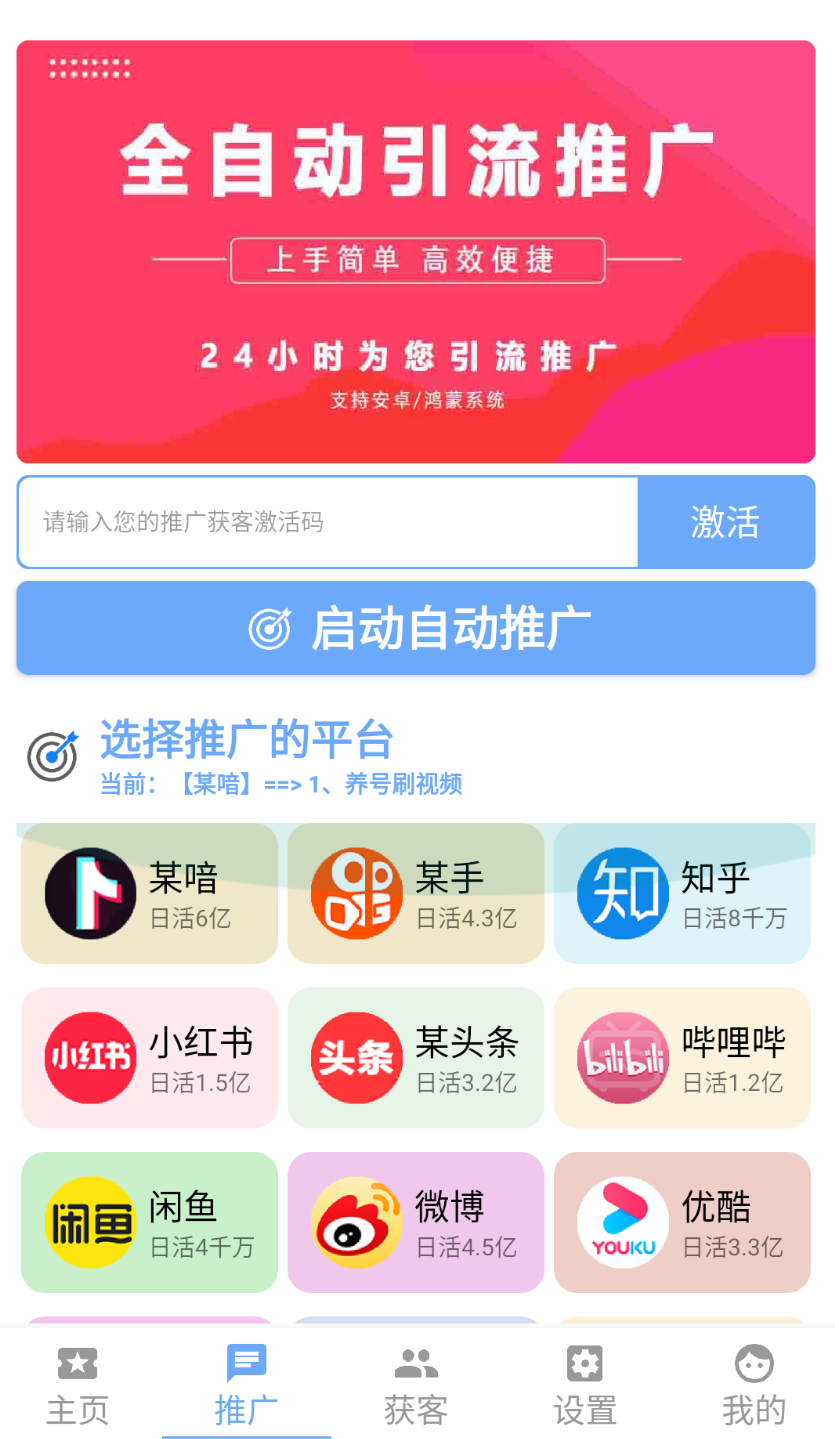Tap the 激活 button
The width and height of the screenshot is (835, 1439).
(x=725, y=522)
